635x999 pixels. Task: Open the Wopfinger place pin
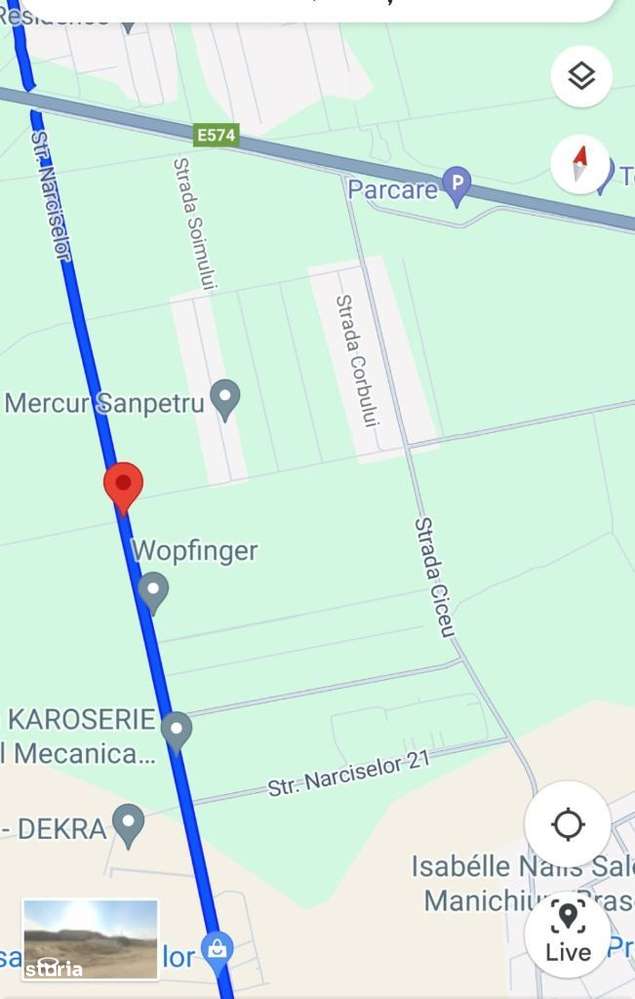[x=152, y=590]
